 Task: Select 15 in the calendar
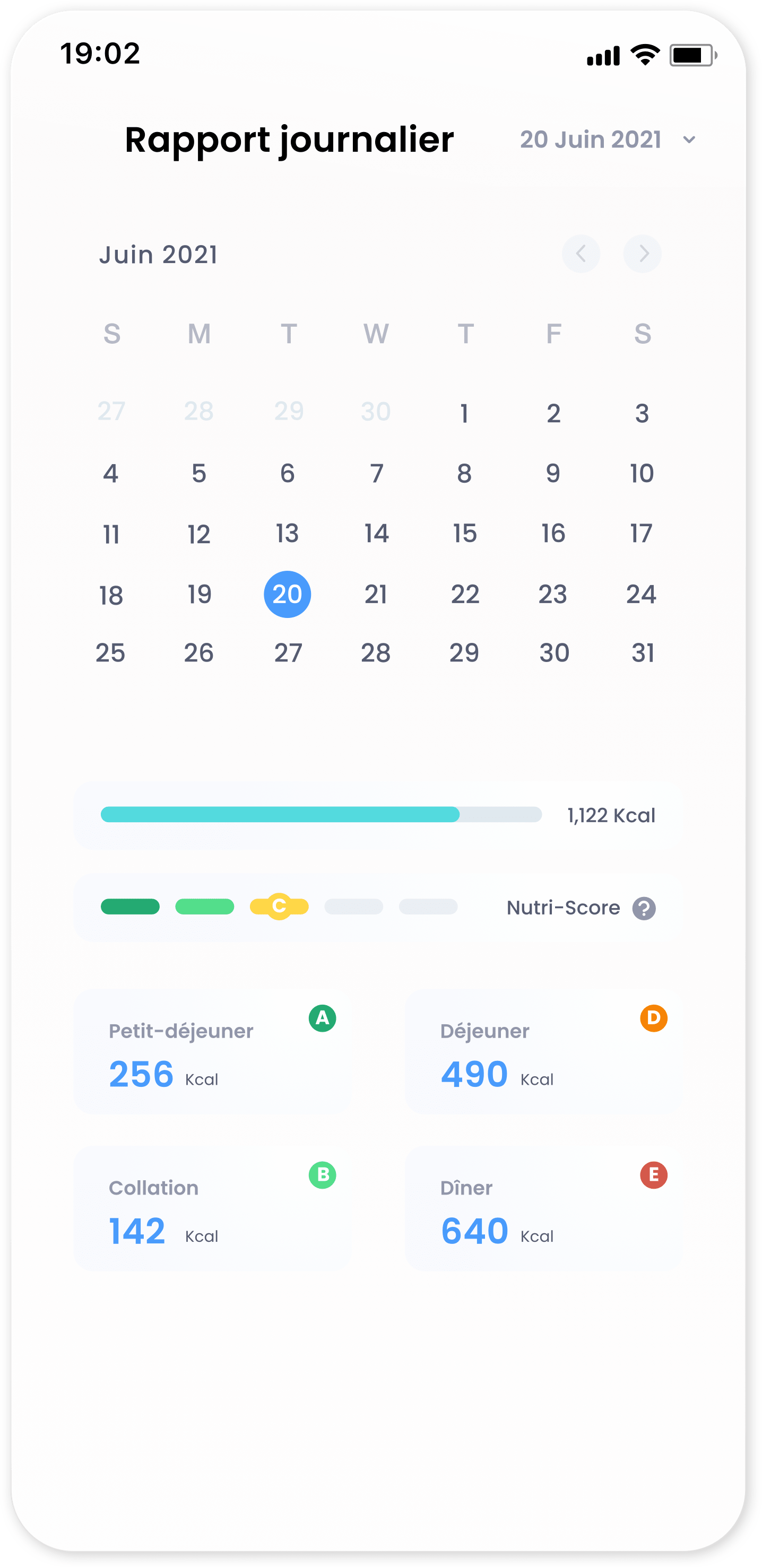465,533
